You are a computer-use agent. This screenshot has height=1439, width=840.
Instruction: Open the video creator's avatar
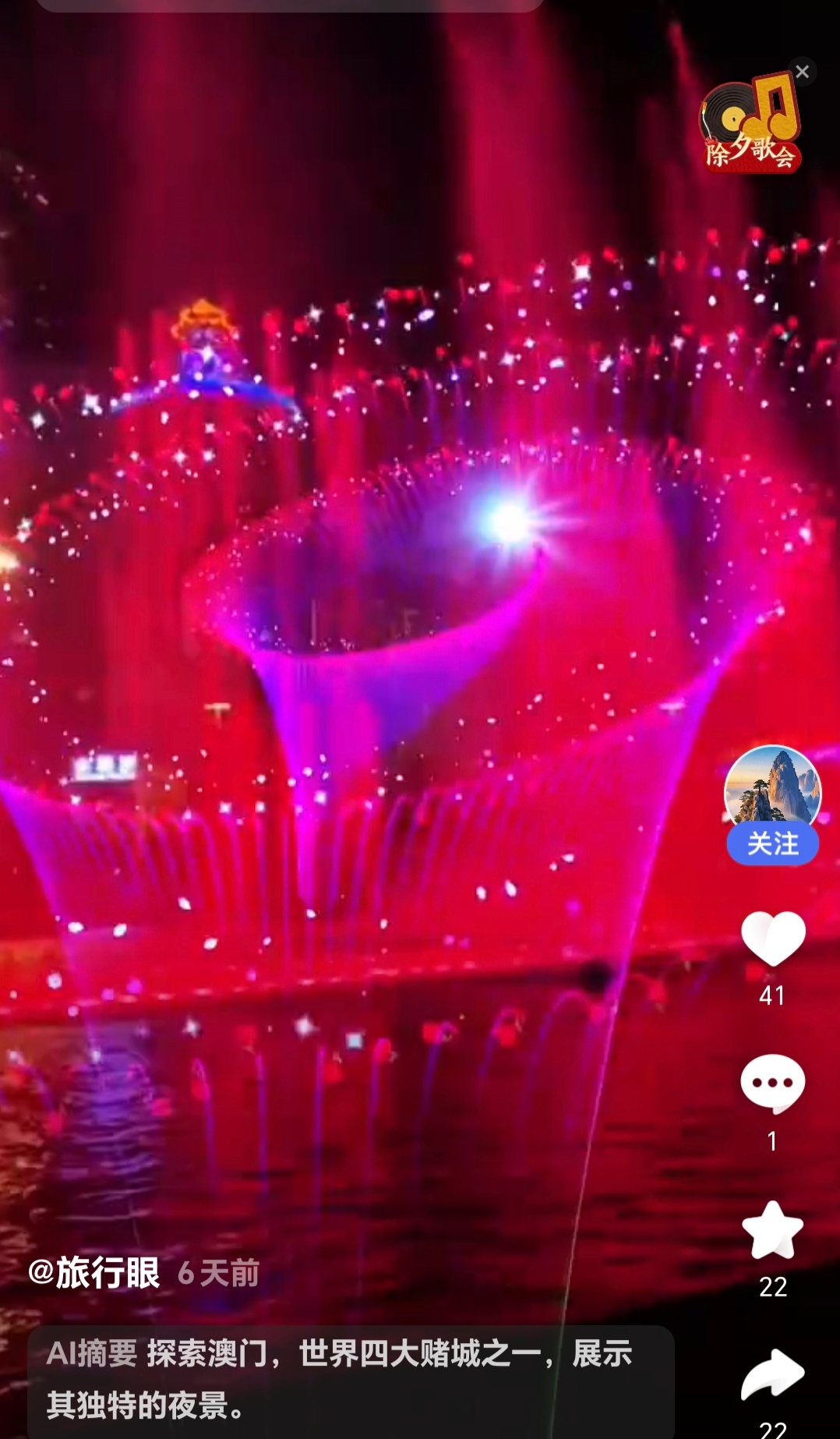(772, 787)
